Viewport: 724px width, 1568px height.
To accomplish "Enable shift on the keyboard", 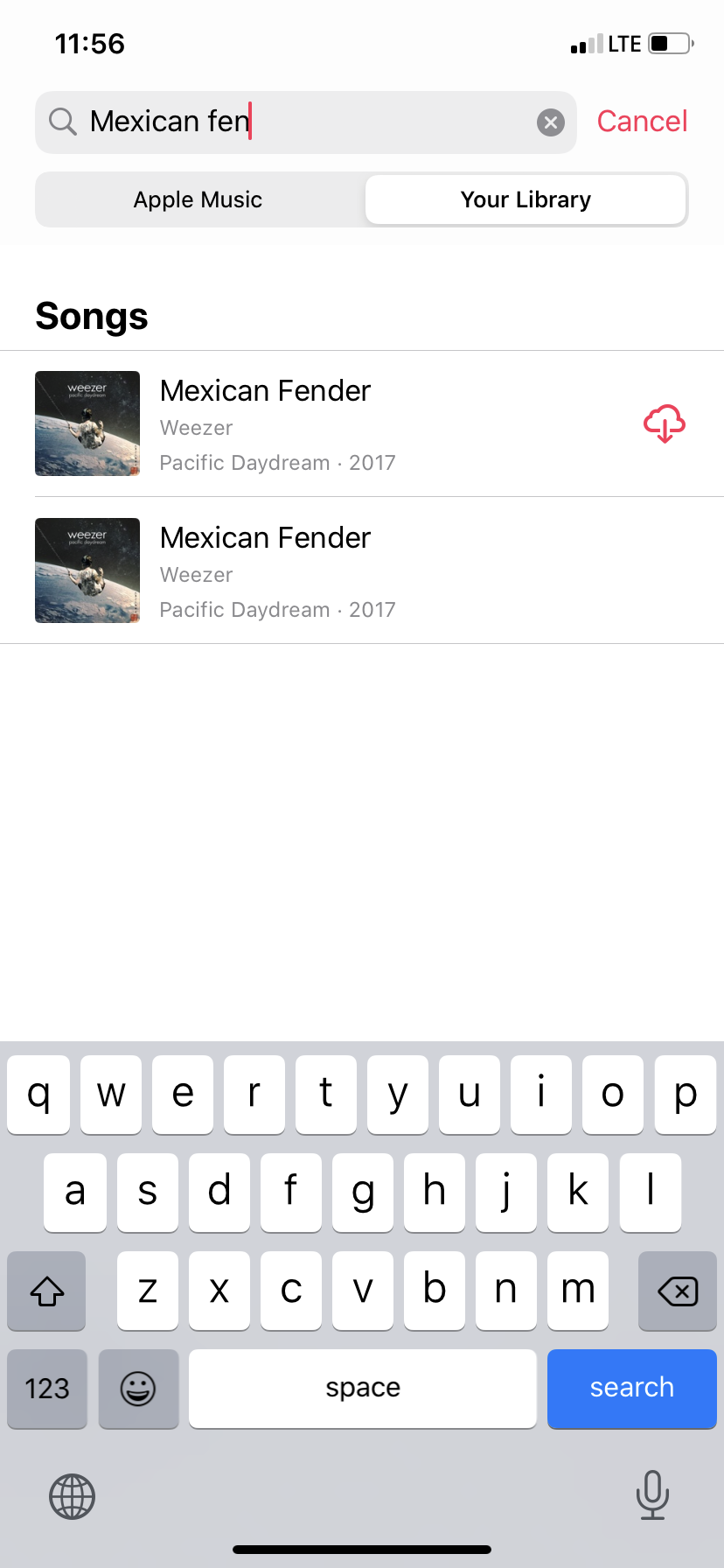I will (x=47, y=1291).
